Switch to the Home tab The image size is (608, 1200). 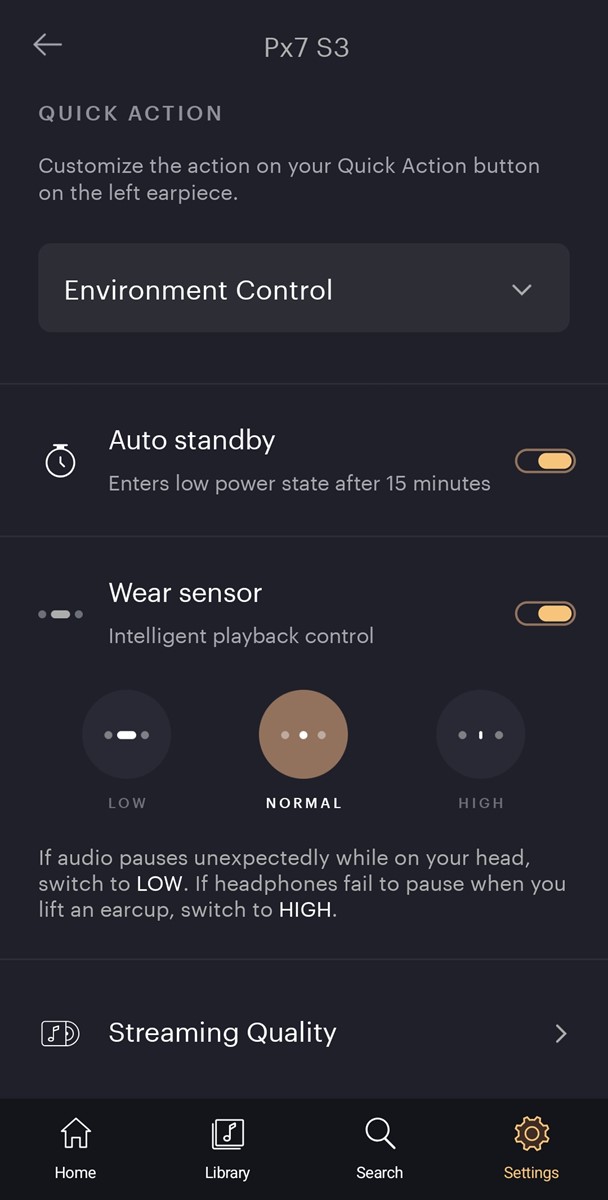[x=76, y=1149]
